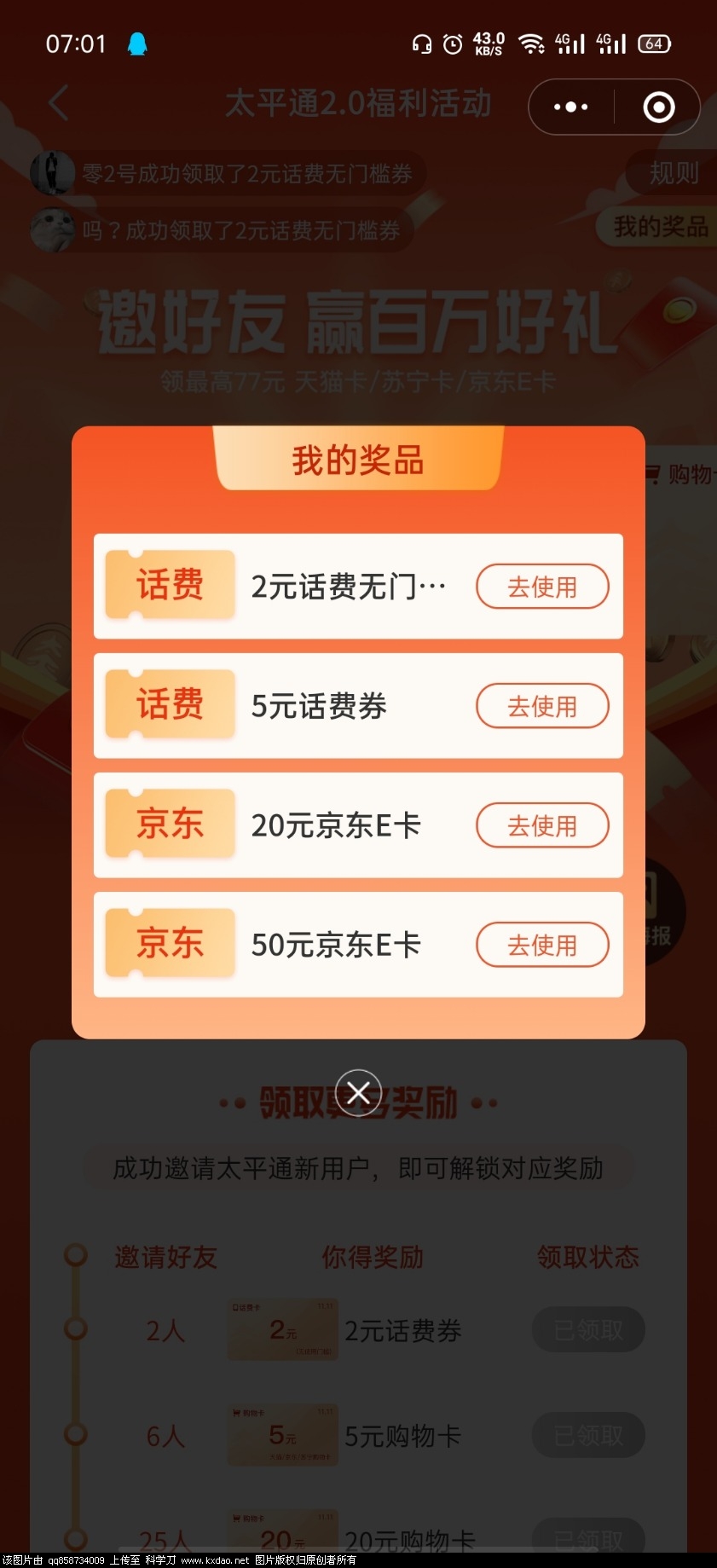Tap the 话费 icon beside 5元话费券
Screen dimensions: 717x1568
pyautogui.click(x=170, y=706)
